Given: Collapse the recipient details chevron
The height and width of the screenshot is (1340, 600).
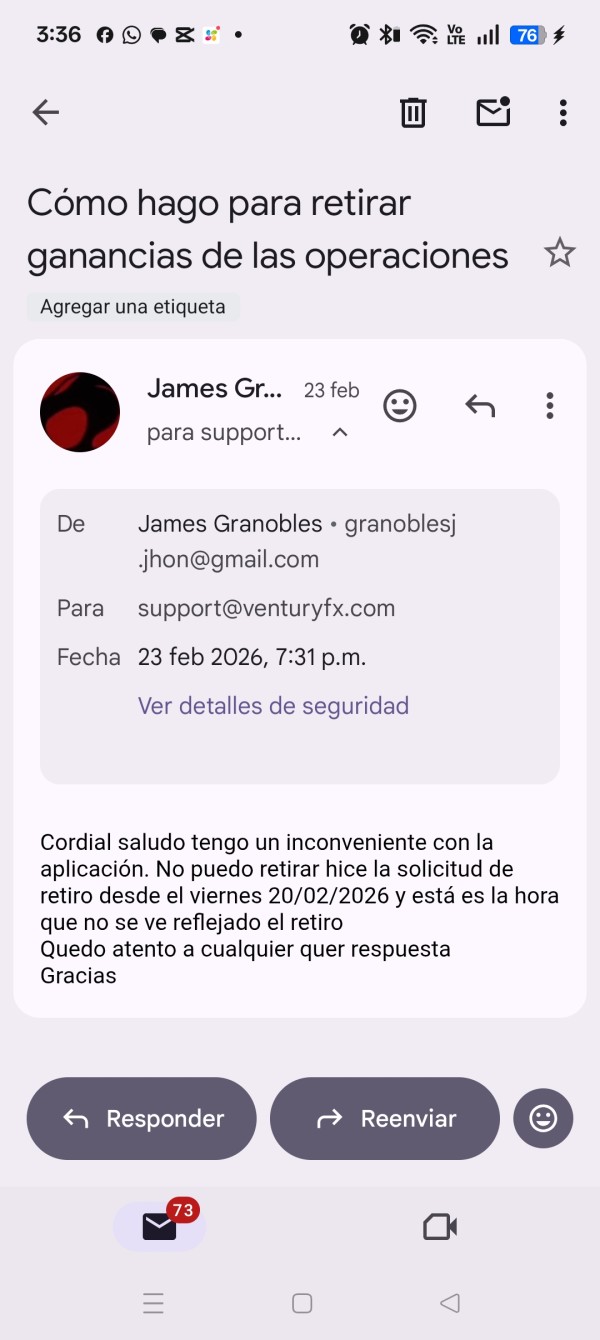Looking at the screenshot, I should point(340,433).
